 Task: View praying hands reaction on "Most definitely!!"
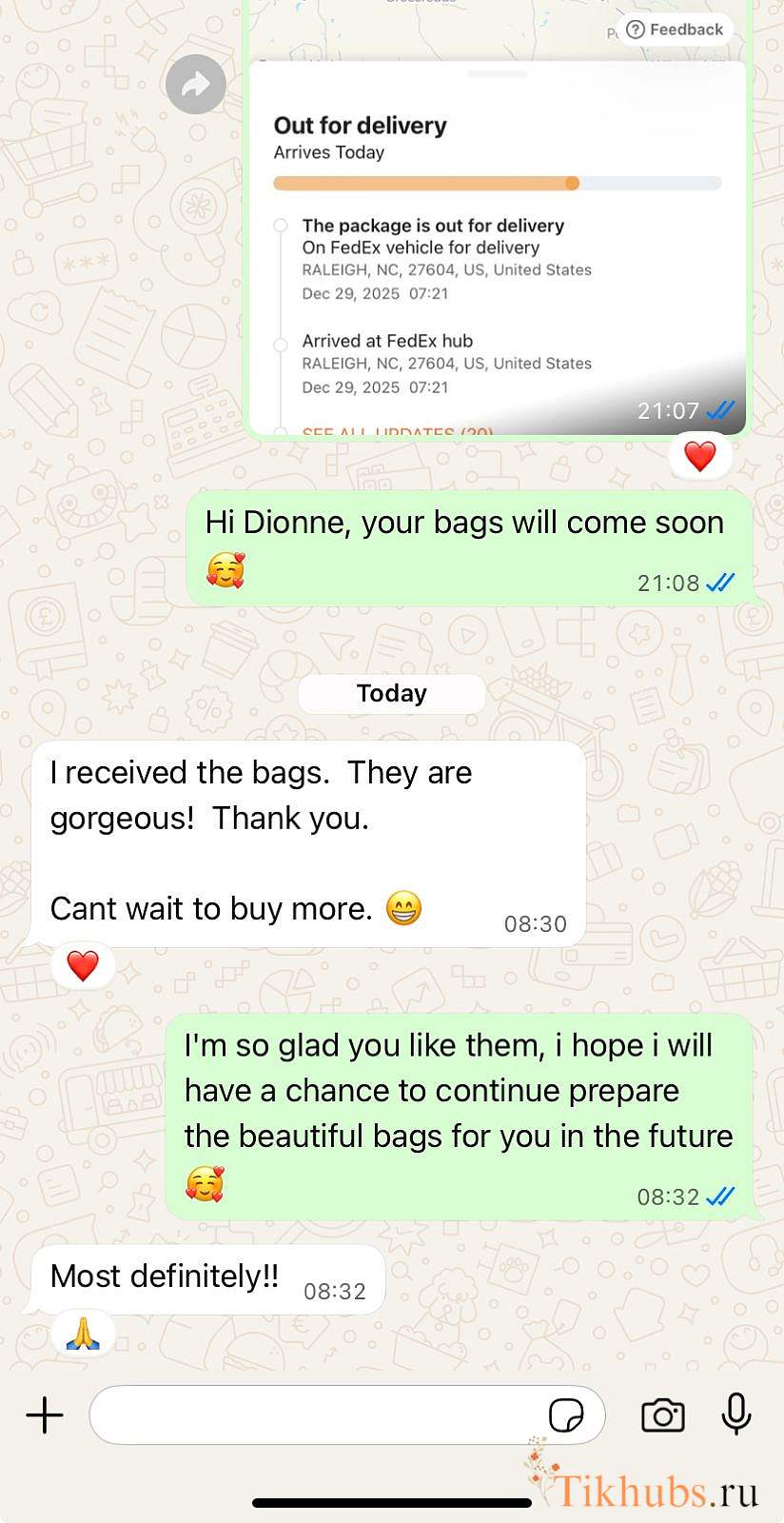click(83, 1334)
